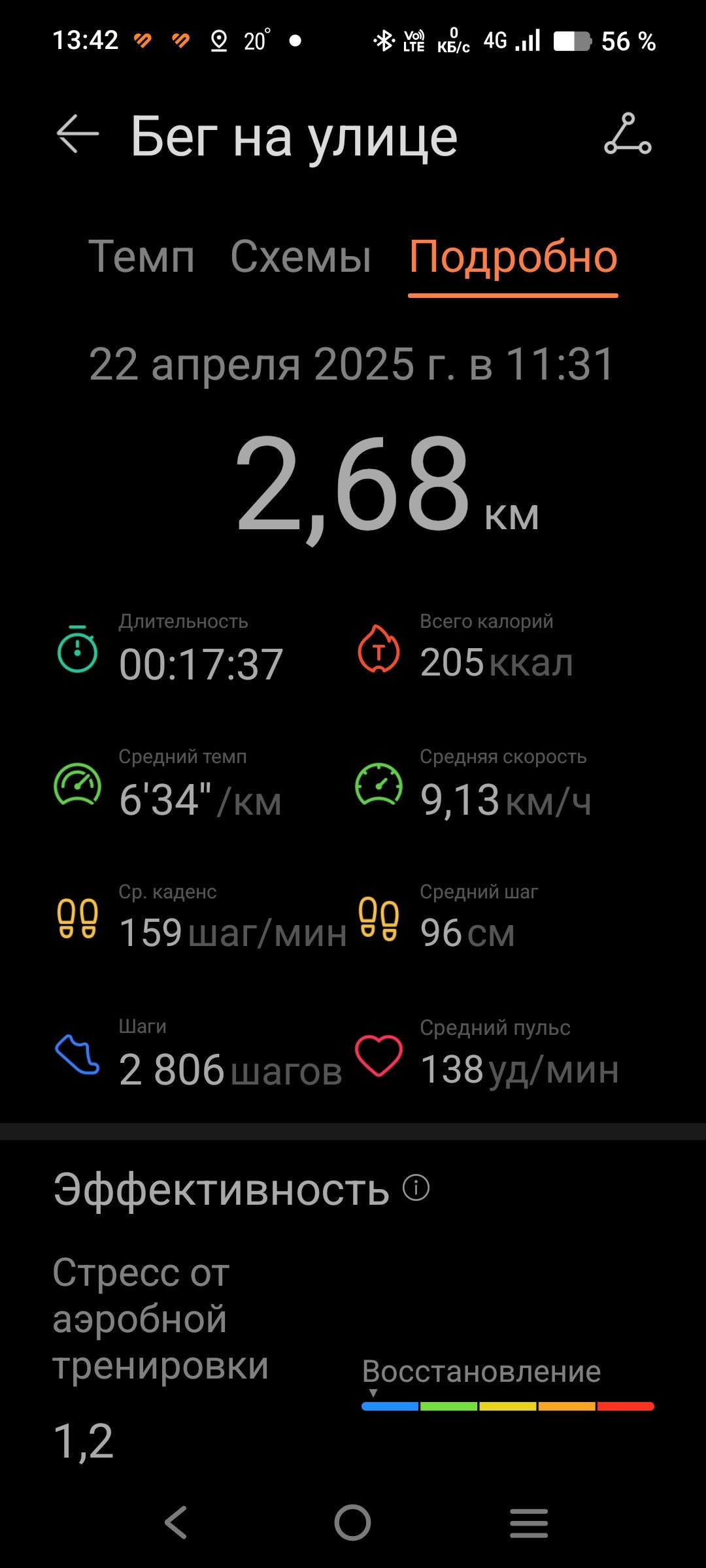Switch to the Схемы tab

(301, 256)
